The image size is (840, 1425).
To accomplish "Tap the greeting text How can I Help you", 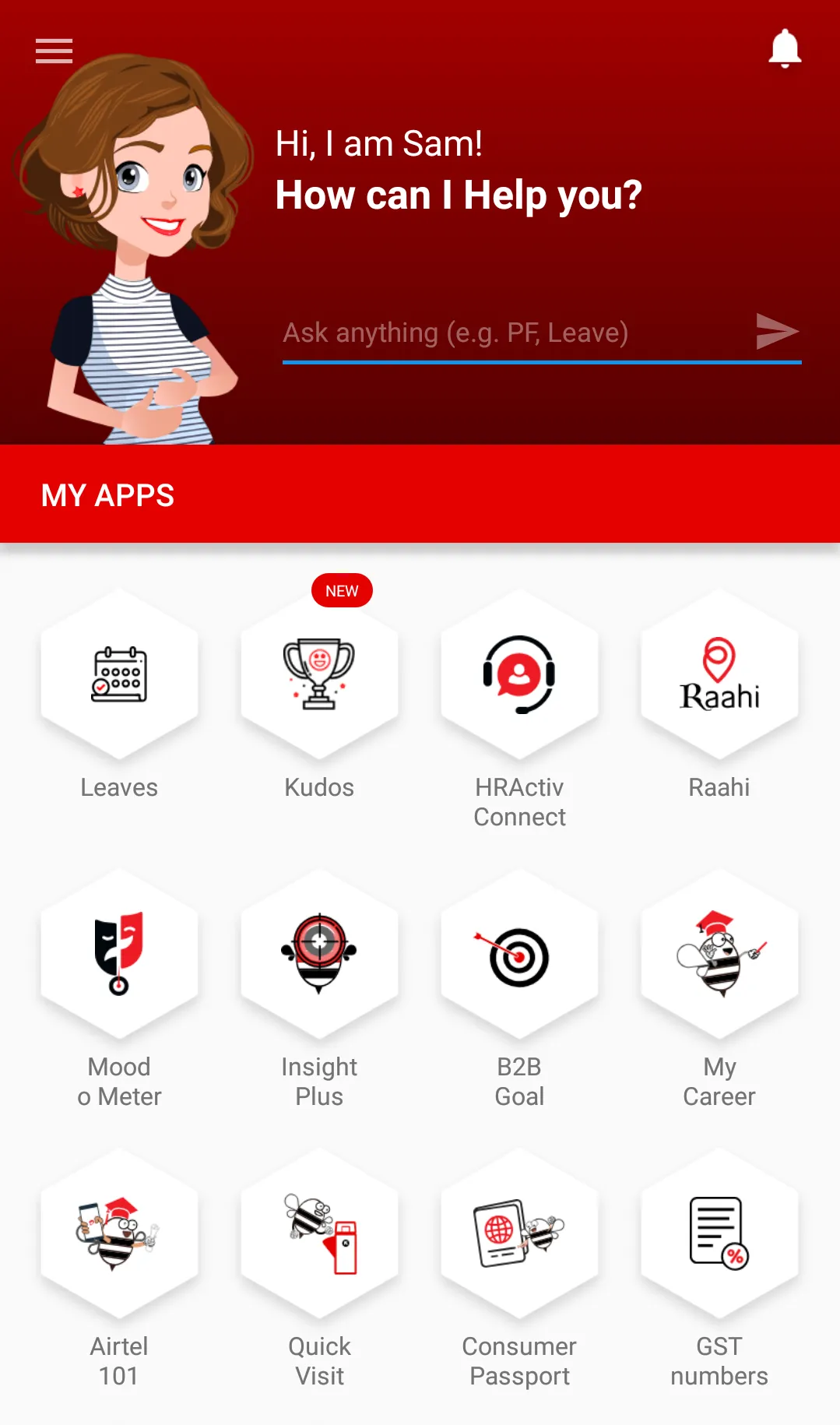I will coord(459,195).
